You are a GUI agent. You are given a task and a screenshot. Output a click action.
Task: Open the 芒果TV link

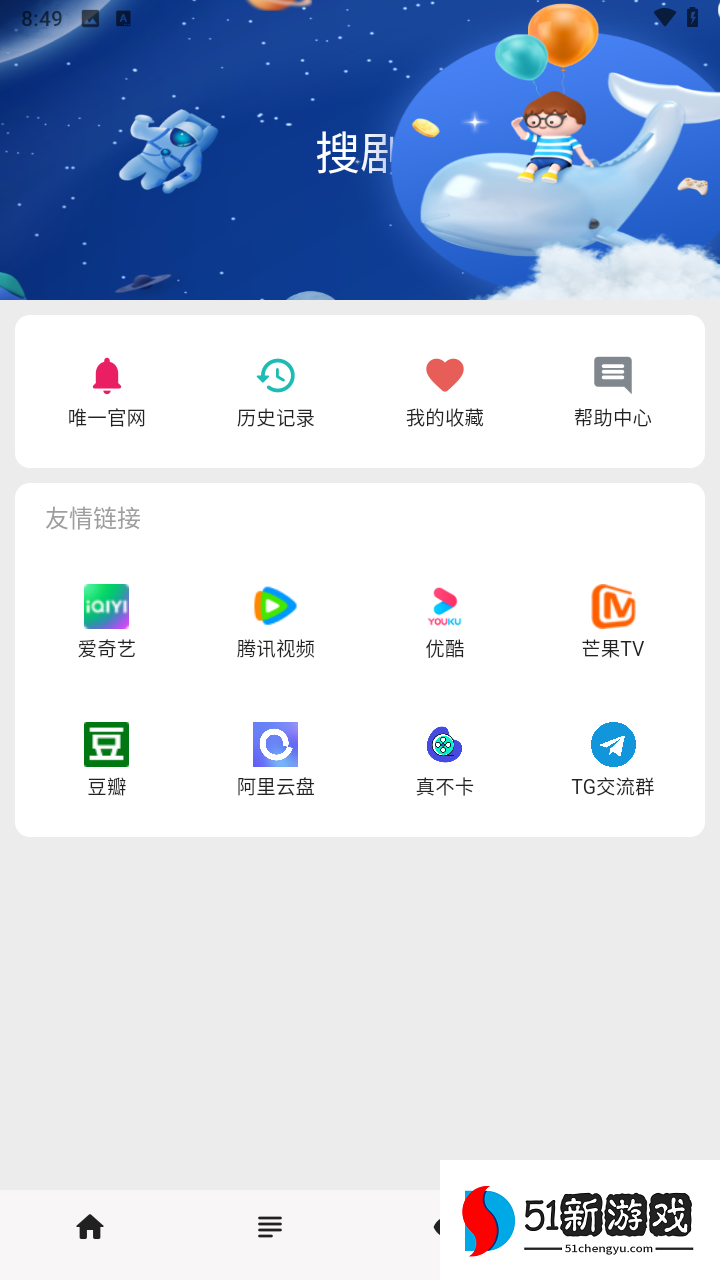pos(613,621)
